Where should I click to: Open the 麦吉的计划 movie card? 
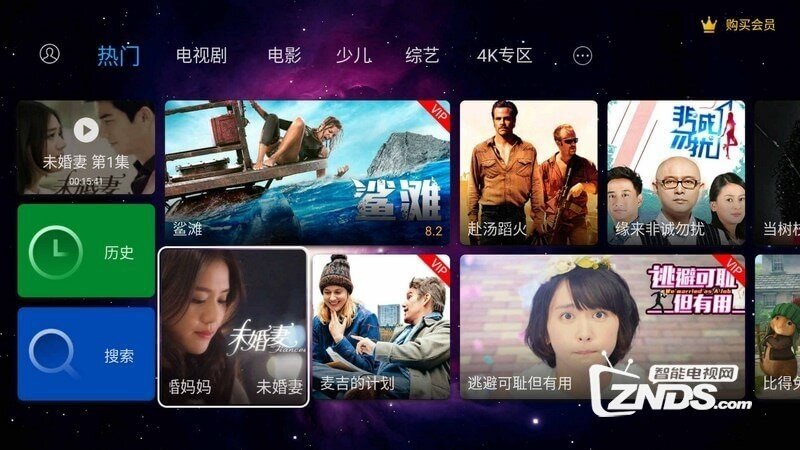pos(381,326)
